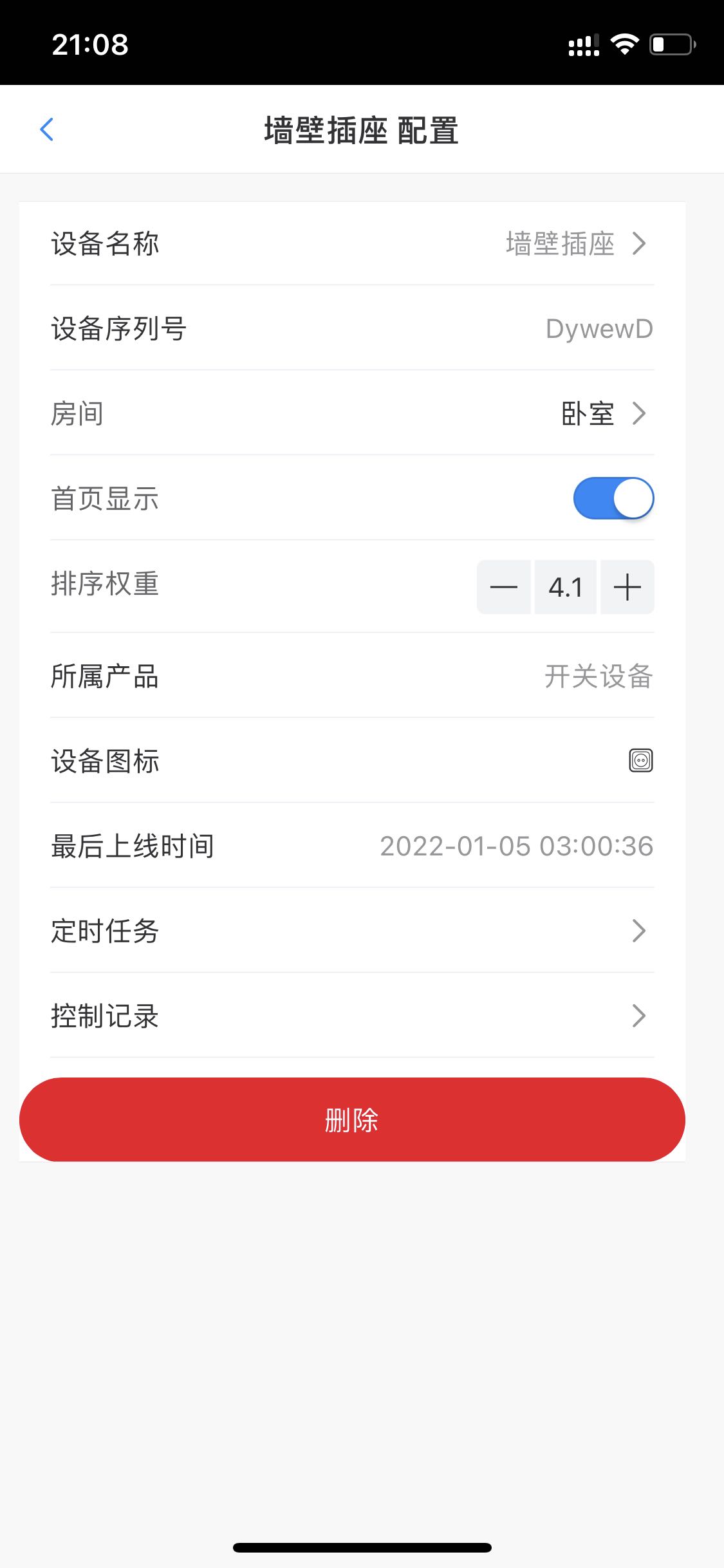
Task: Open the 控制记录 row
Action: click(x=352, y=1016)
